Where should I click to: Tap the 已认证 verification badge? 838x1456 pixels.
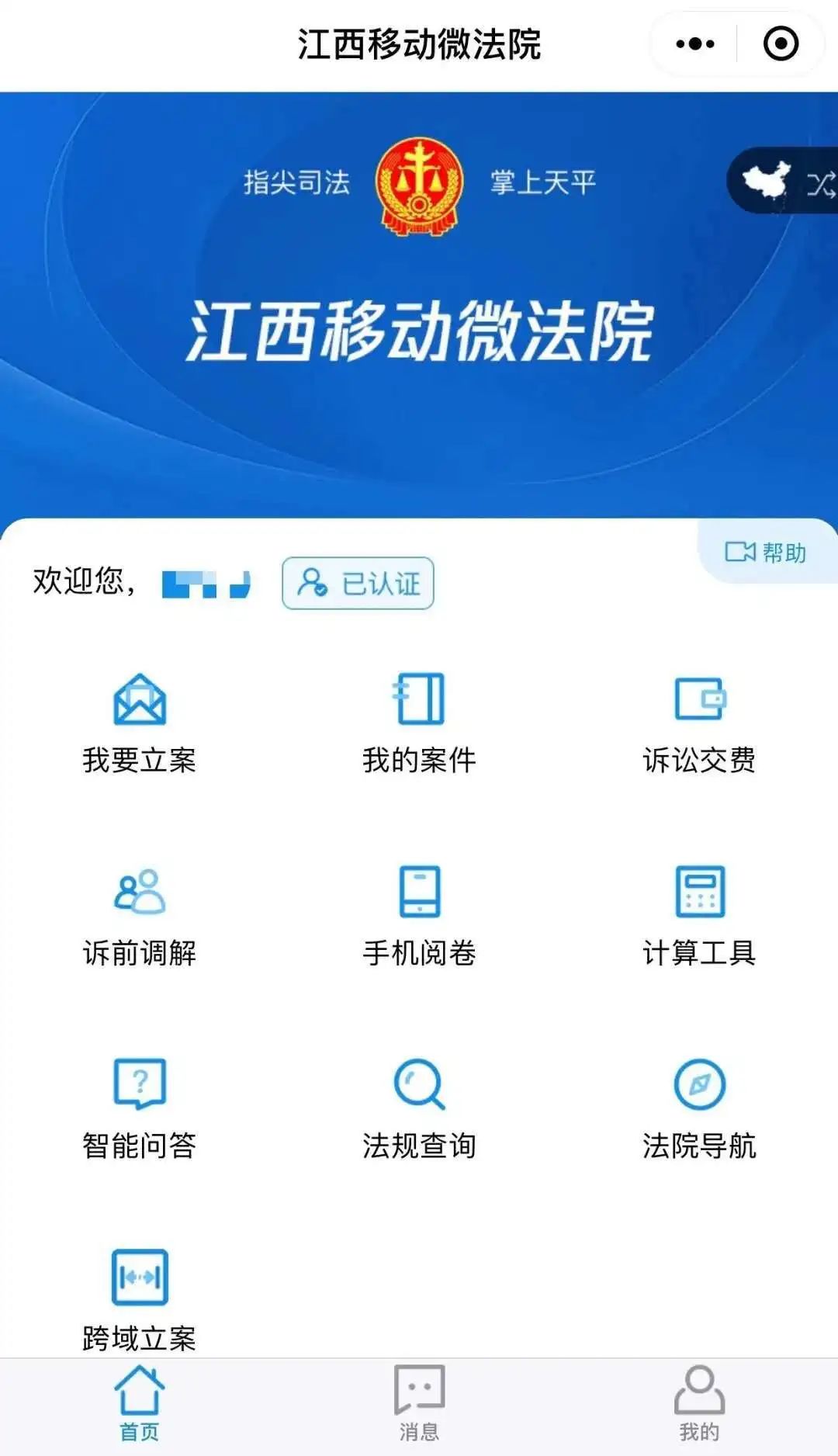click(358, 583)
